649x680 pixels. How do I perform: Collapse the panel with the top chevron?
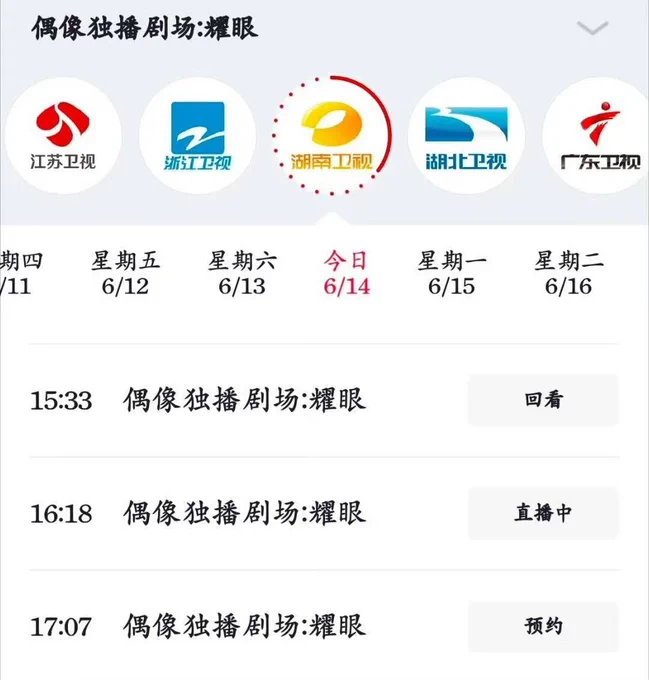pos(593,28)
